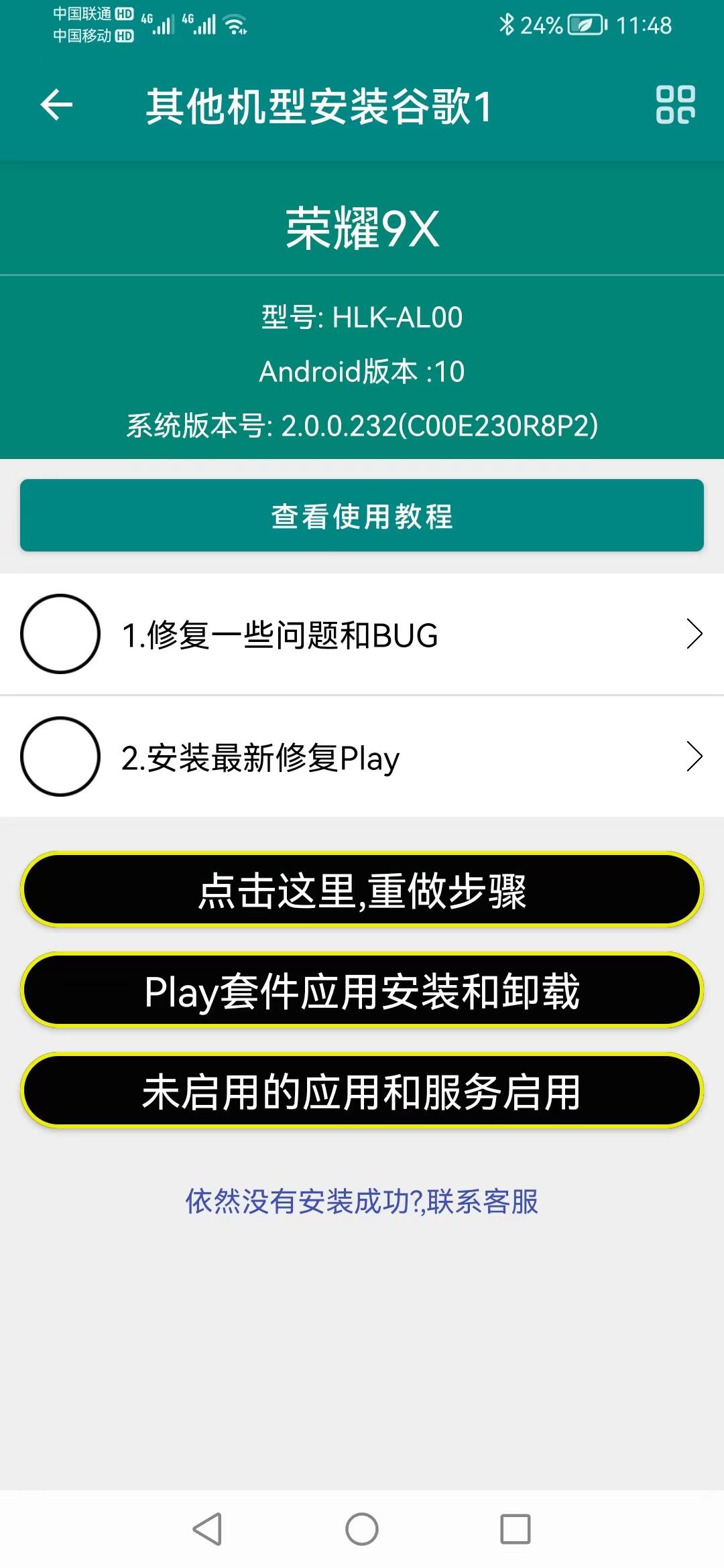Open step 1.修复一些问题和BUG
This screenshot has width=724, height=1568.
pyautogui.click(x=362, y=635)
